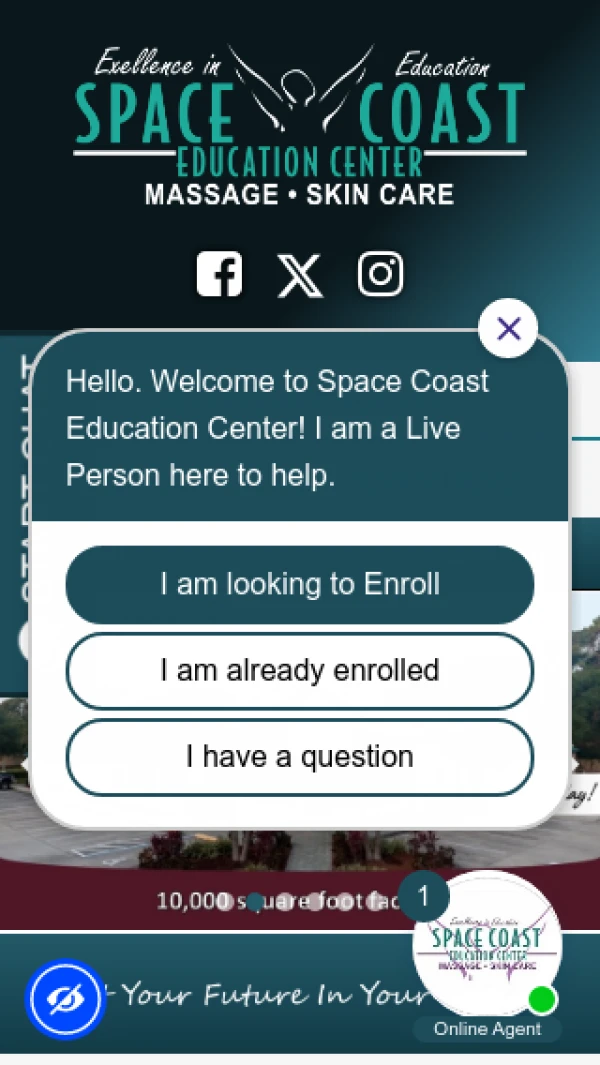
Task: Open the Instagram profile icon
Action: point(380,274)
